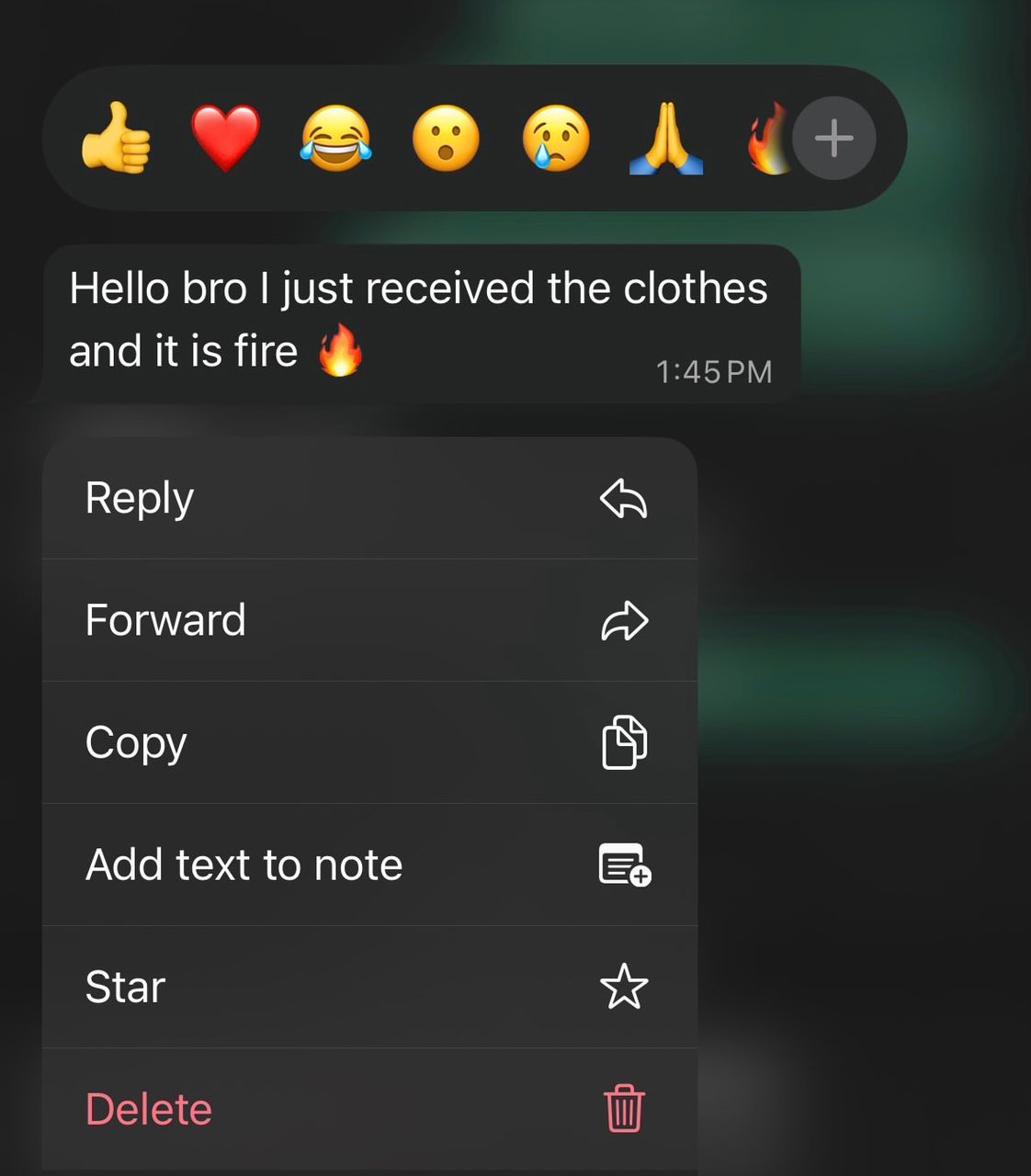Star this message

(369, 987)
